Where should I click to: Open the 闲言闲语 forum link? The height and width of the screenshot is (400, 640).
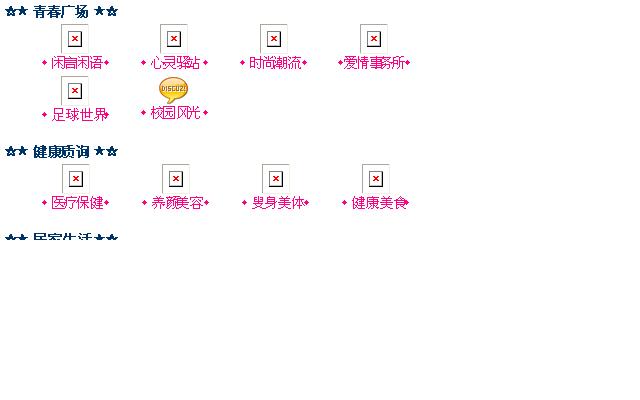tap(75, 63)
